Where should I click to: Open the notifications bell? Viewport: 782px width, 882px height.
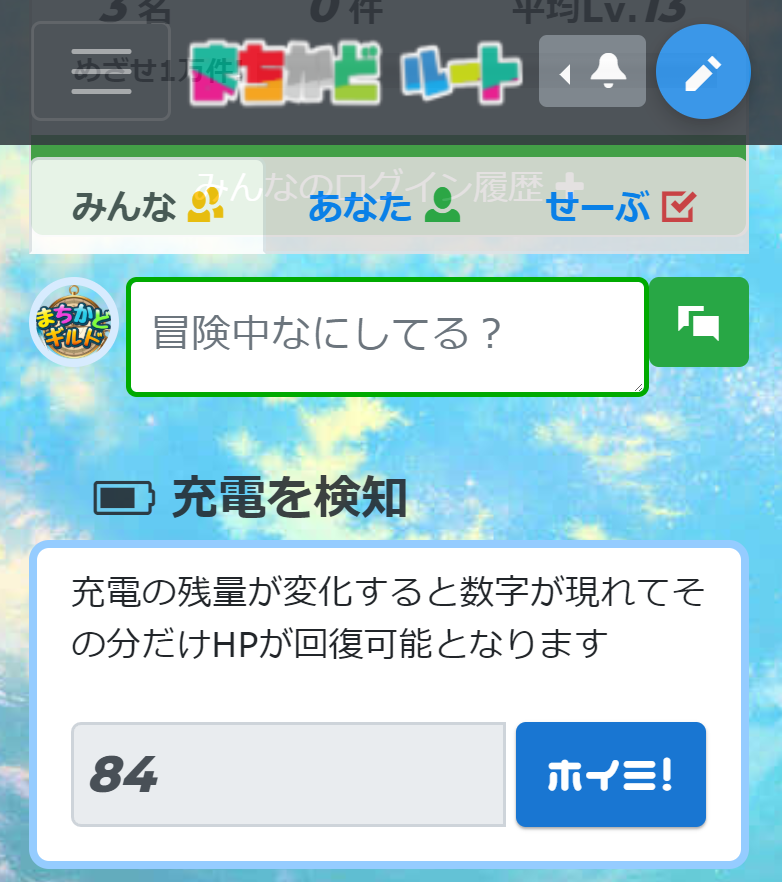pyautogui.click(x=593, y=71)
